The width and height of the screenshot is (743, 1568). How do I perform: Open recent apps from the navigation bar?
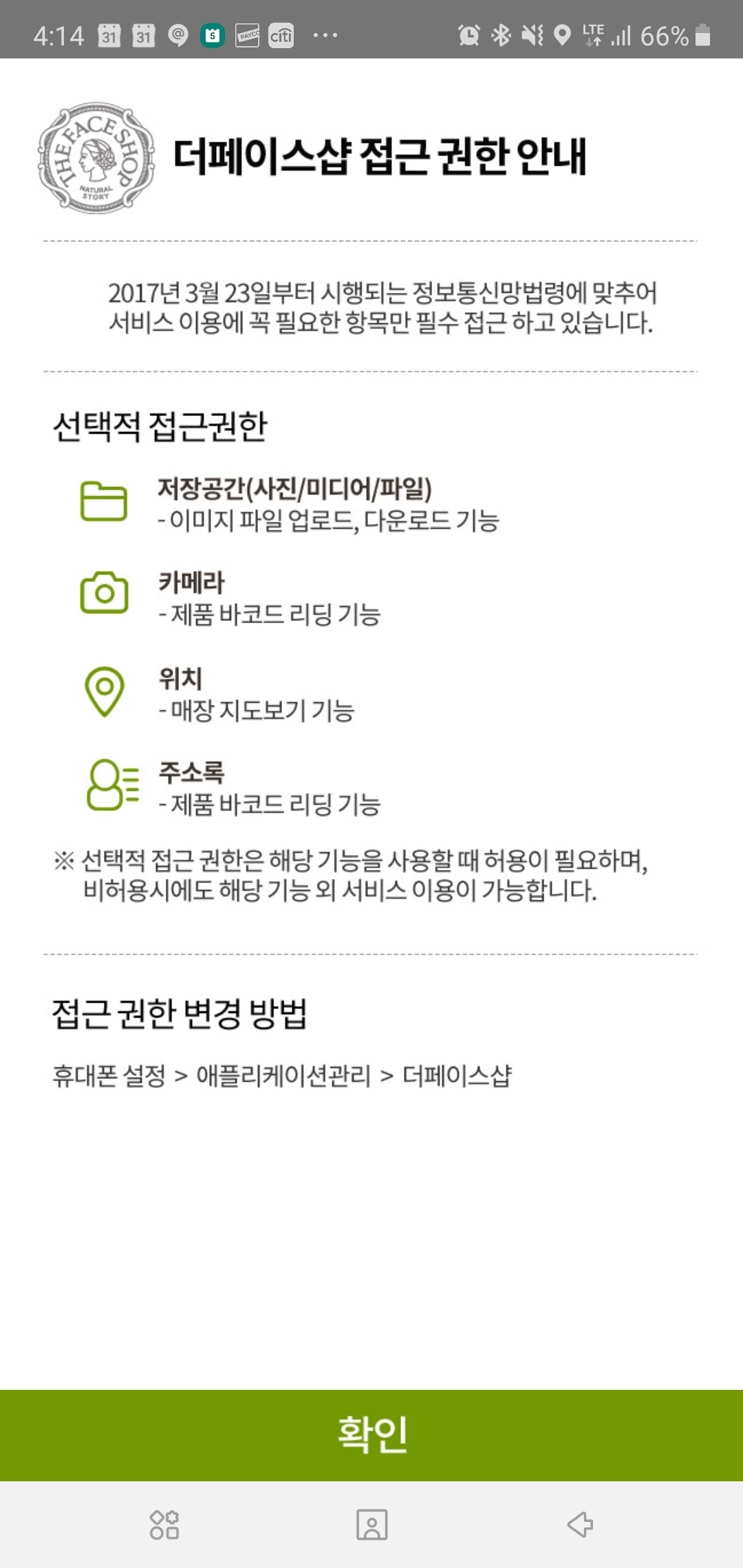164,1524
